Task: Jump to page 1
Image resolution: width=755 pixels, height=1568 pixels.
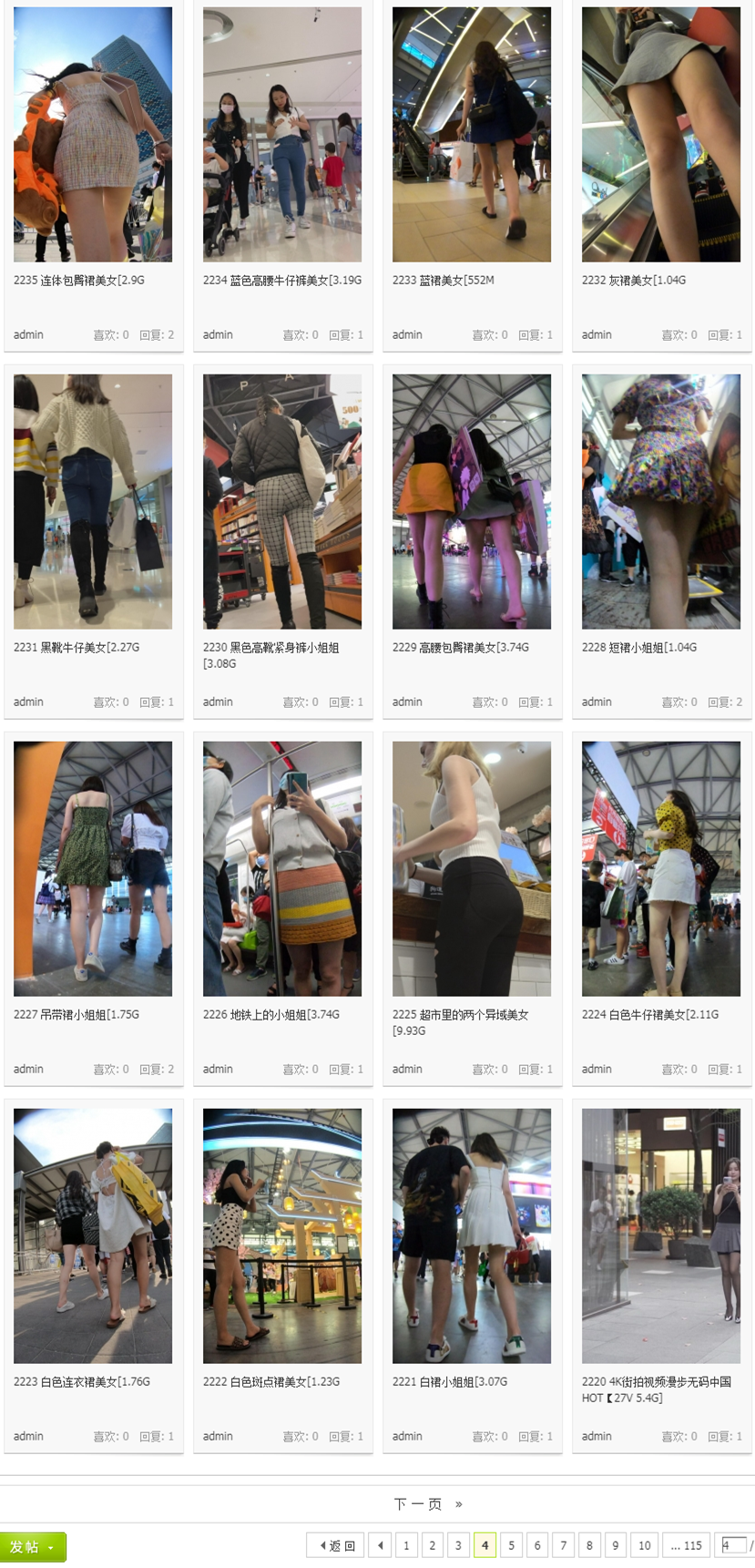Action: click(406, 1545)
